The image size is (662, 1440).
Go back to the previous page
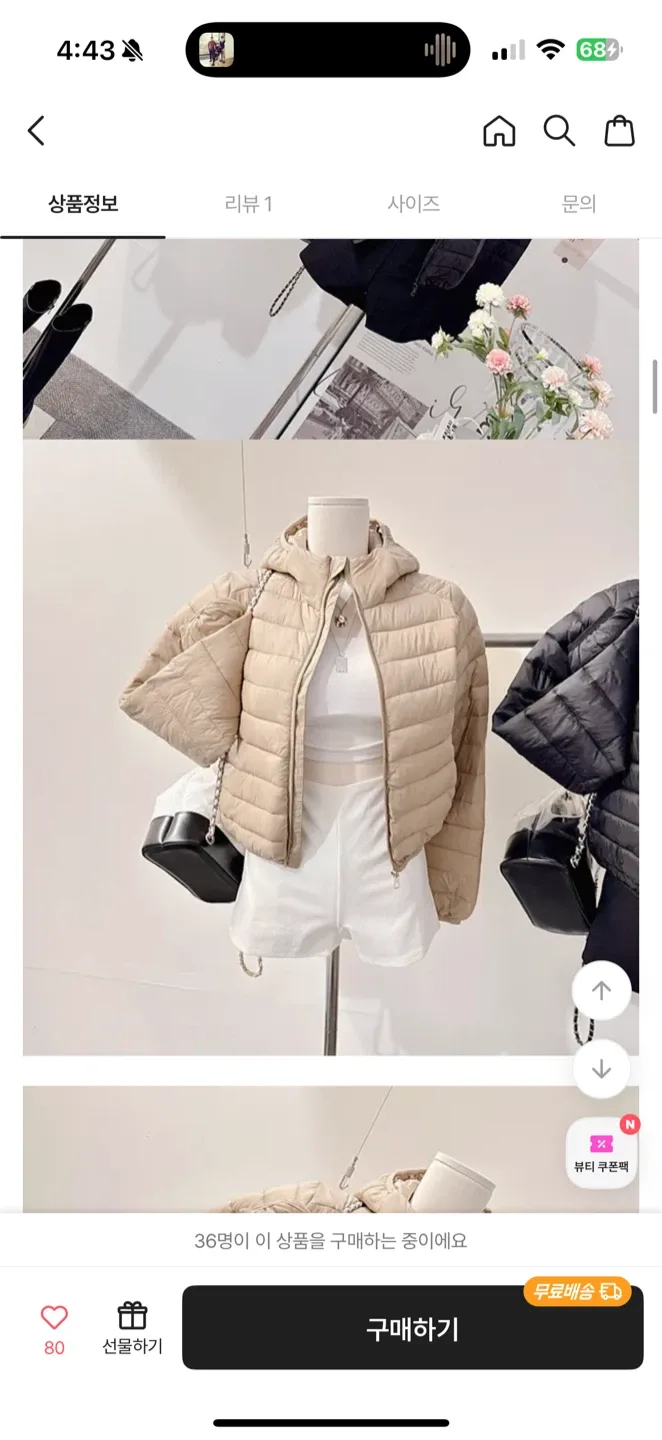pos(37,131)
